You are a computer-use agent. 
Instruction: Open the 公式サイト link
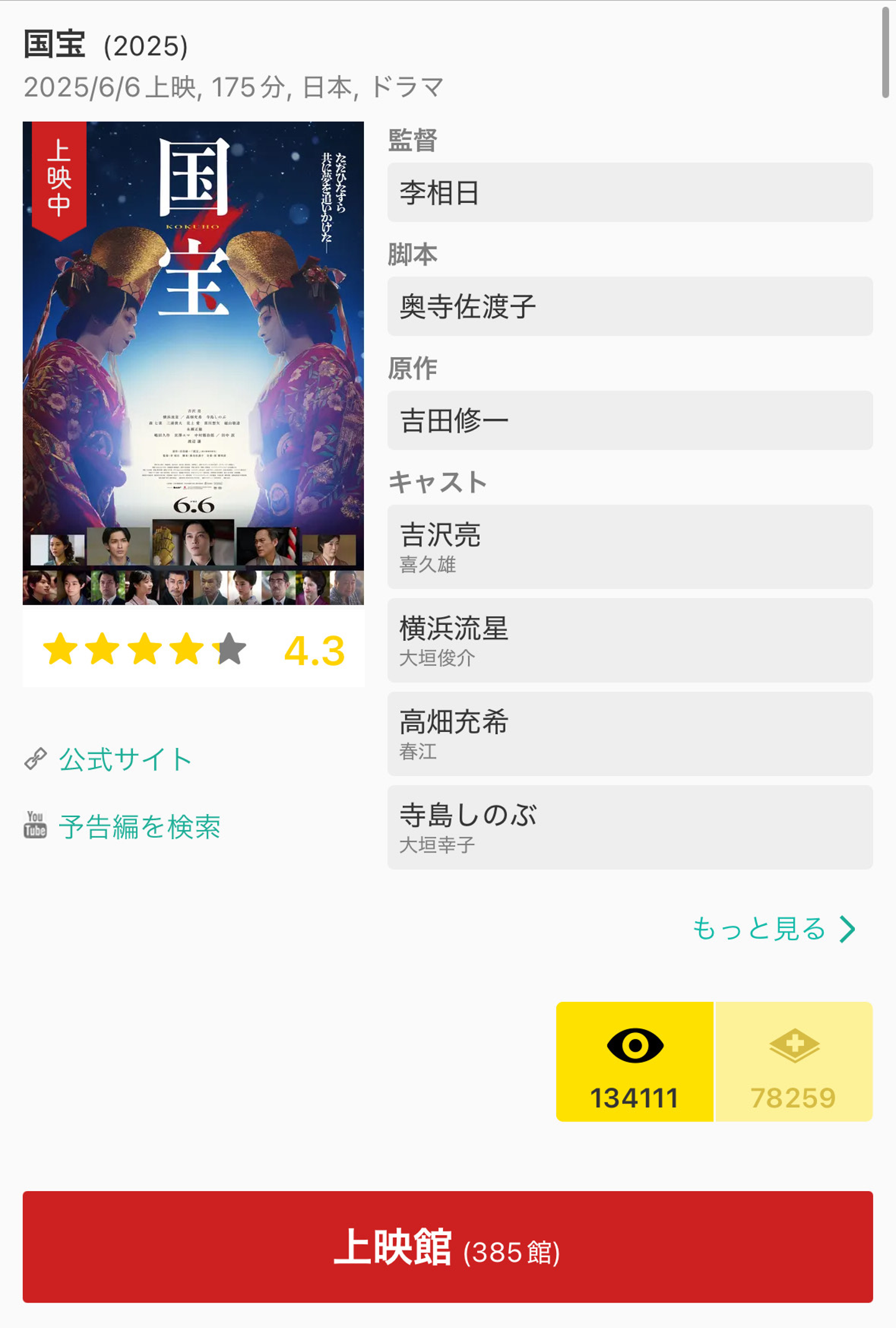124,760
